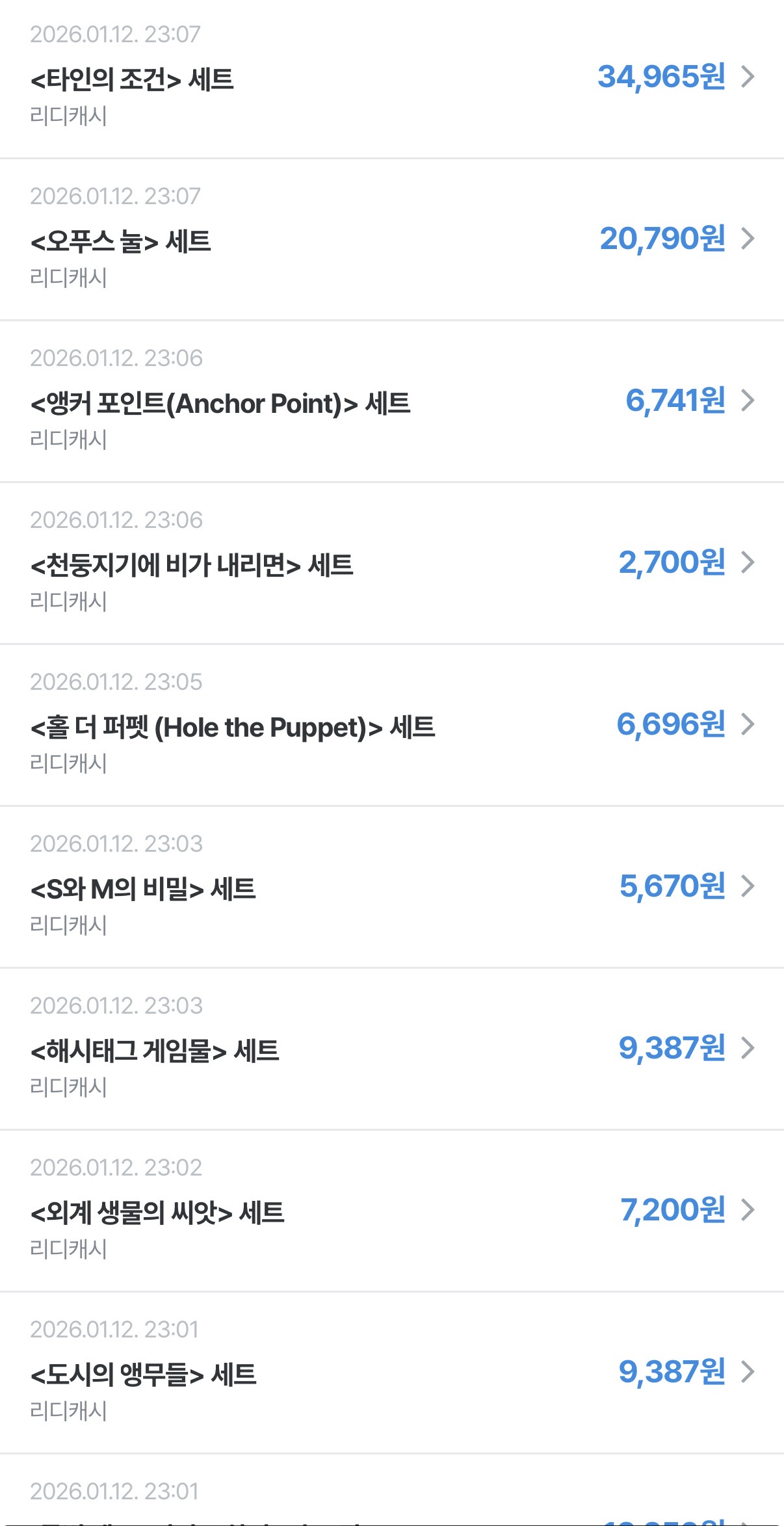Open the <해시태그 게임물> 세트 purchase
Screen dimensions: 784x1526
pos(391,1049)
